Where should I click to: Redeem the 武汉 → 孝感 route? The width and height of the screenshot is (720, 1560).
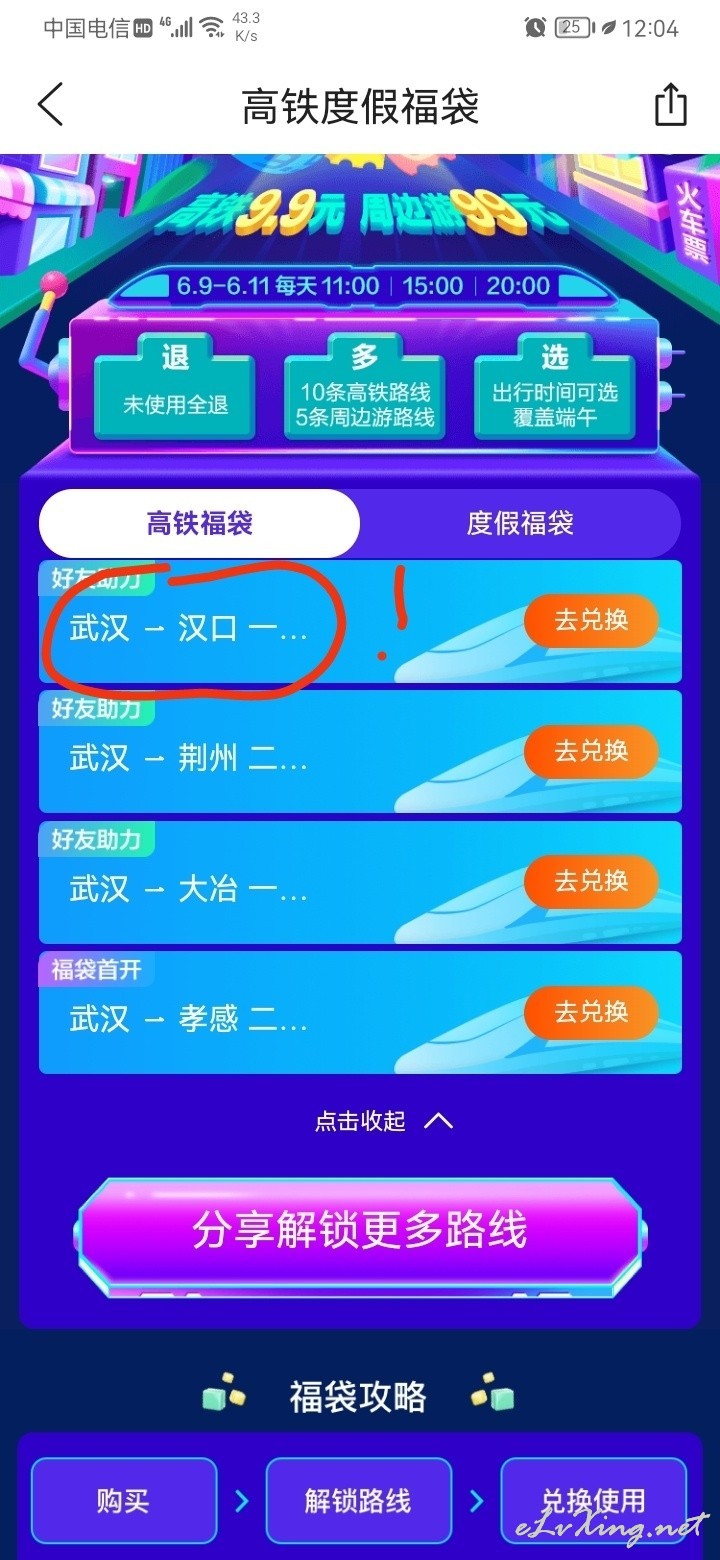591,1013
